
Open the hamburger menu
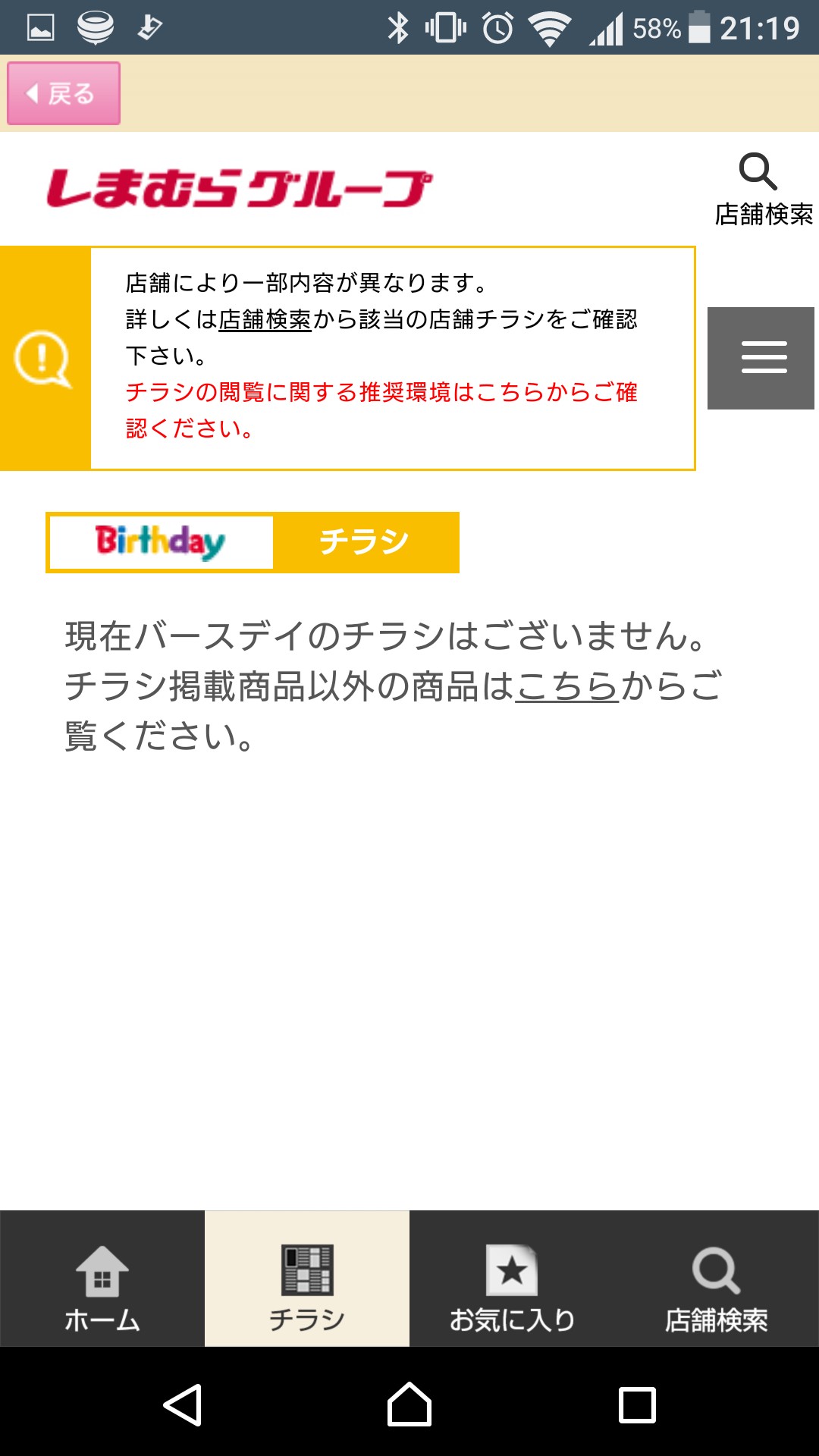point(761,358)
